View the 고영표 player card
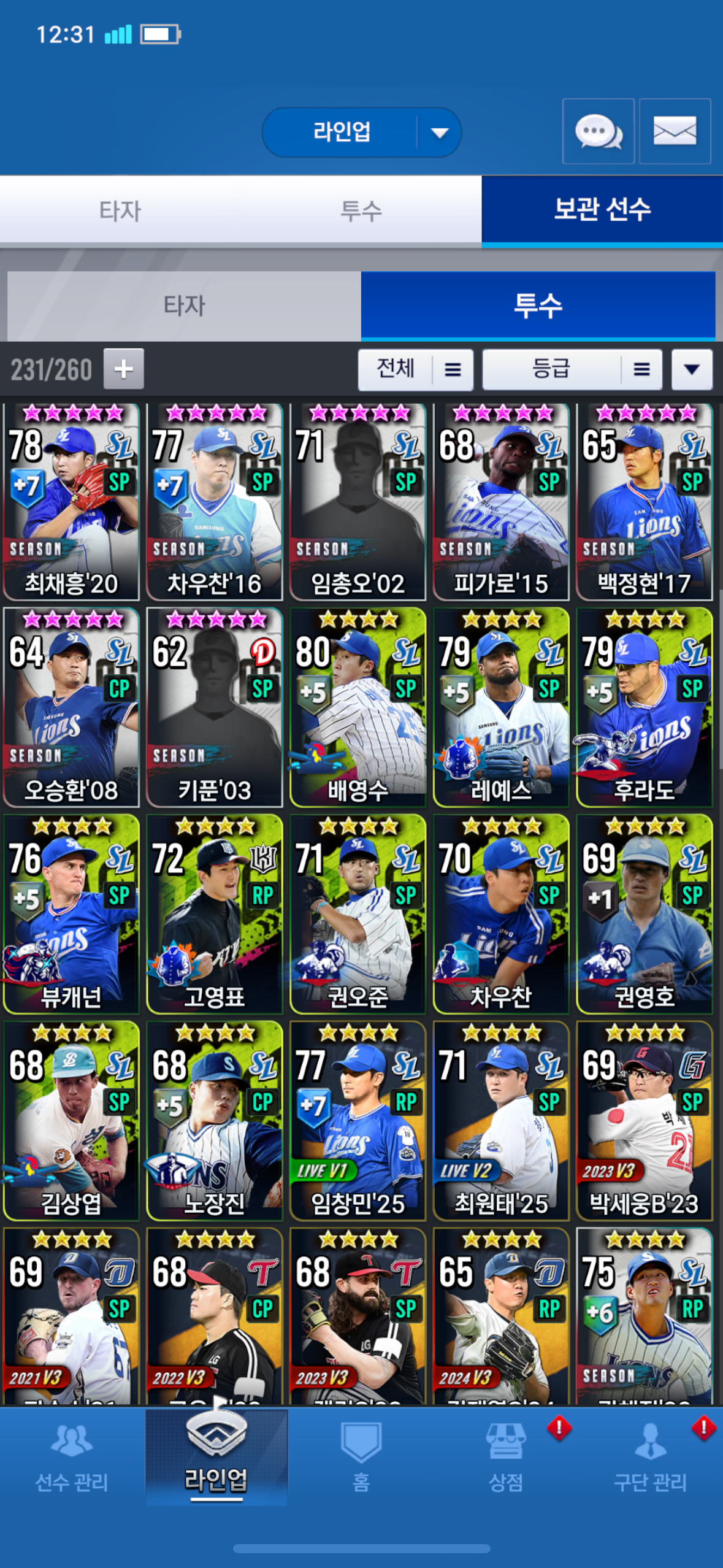Screen dimensions: 723x1568 tap(214, 915)
